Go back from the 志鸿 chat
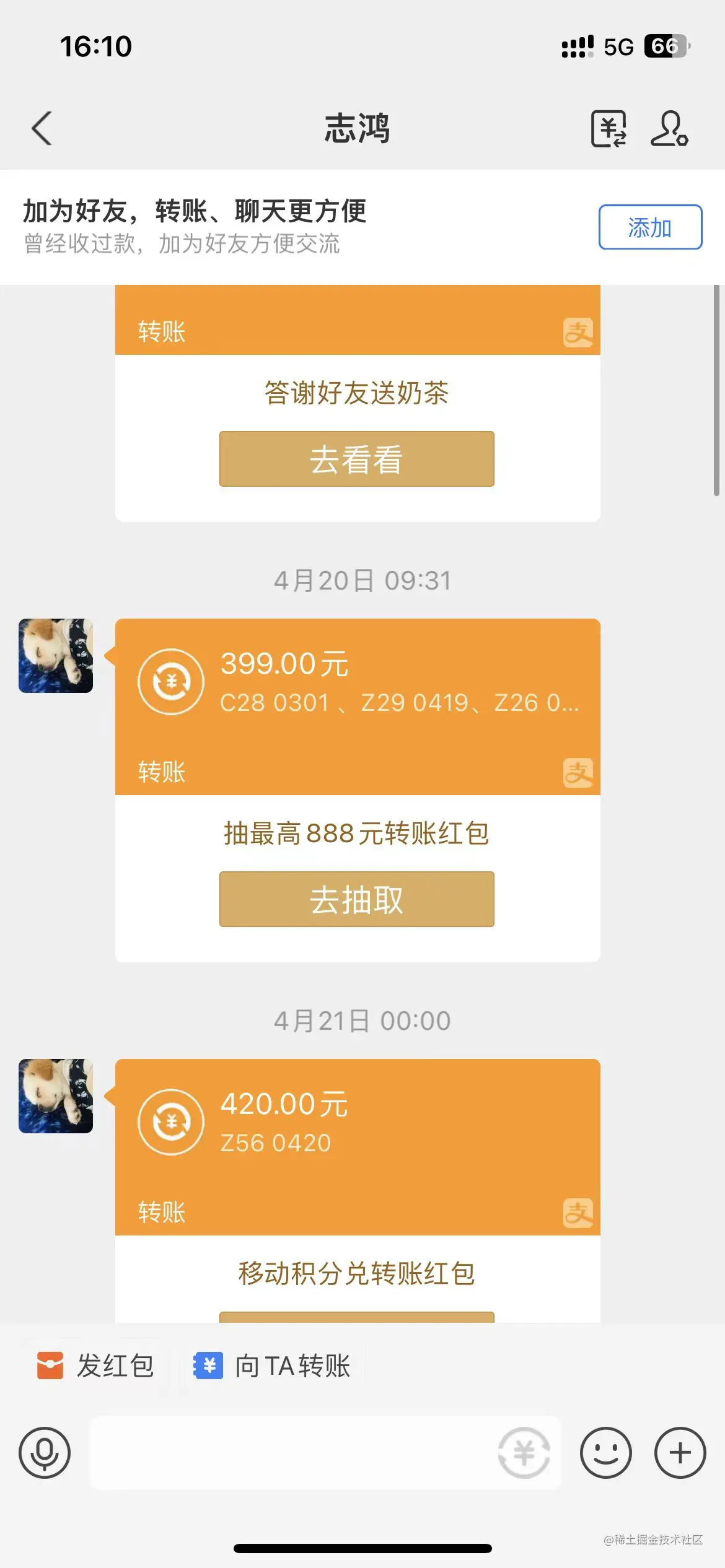Viewport: 725px width, 1568px height. pos(42,129)
